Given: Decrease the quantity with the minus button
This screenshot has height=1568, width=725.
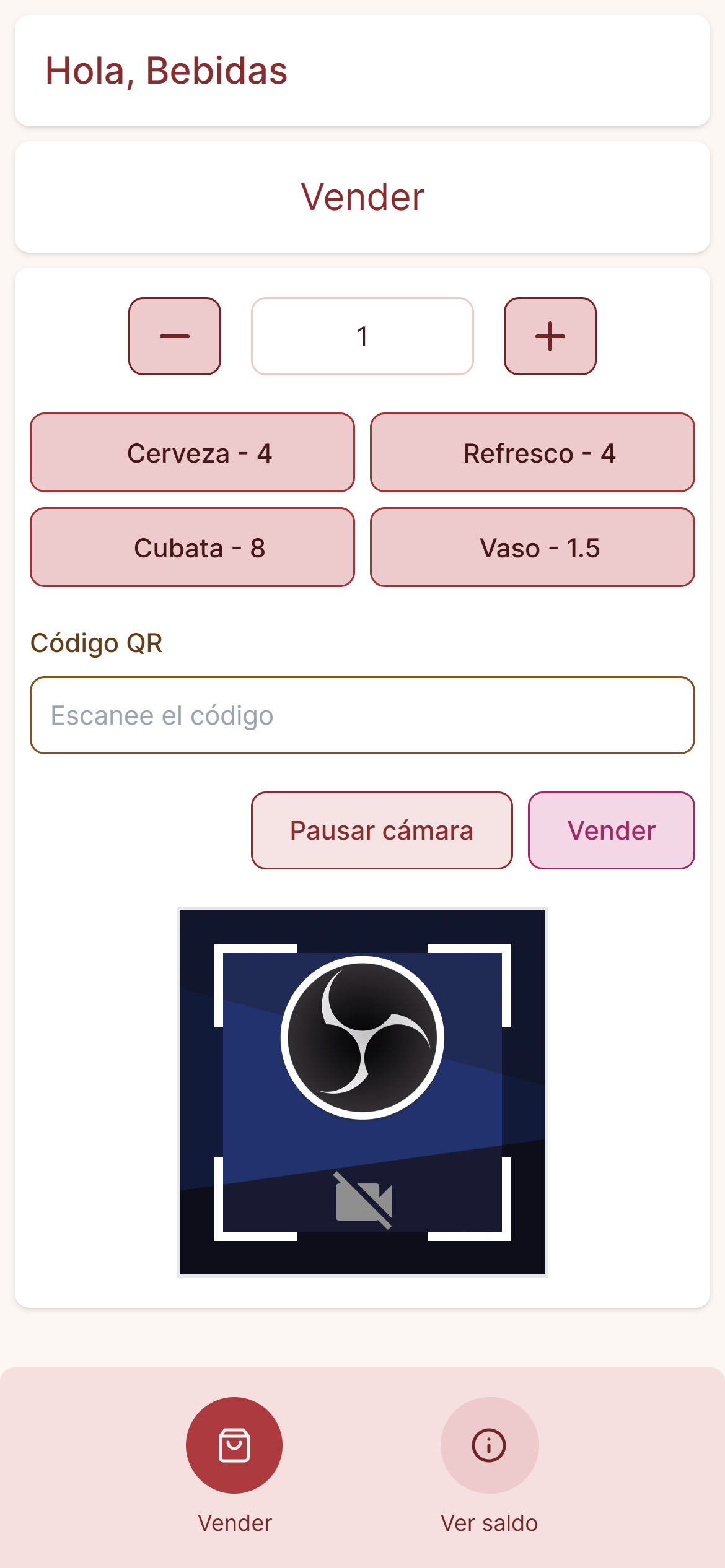Looking at the screenshot, I should (x=175, y=336).
